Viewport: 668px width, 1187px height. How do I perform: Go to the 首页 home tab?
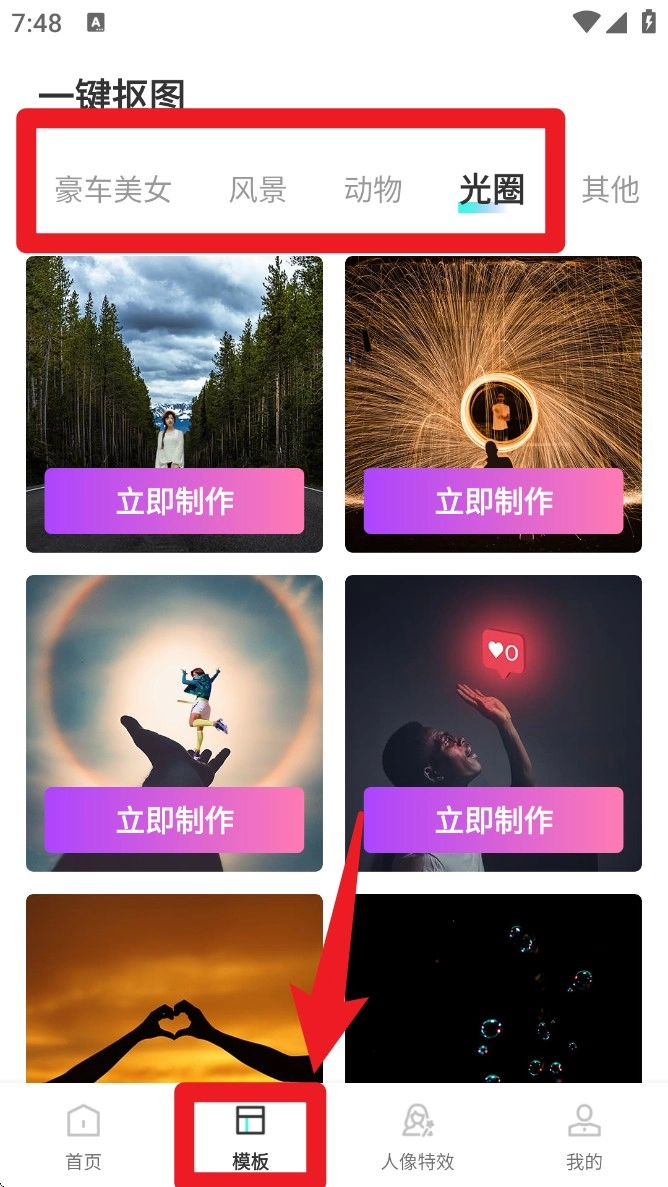tap(84, 1137)
